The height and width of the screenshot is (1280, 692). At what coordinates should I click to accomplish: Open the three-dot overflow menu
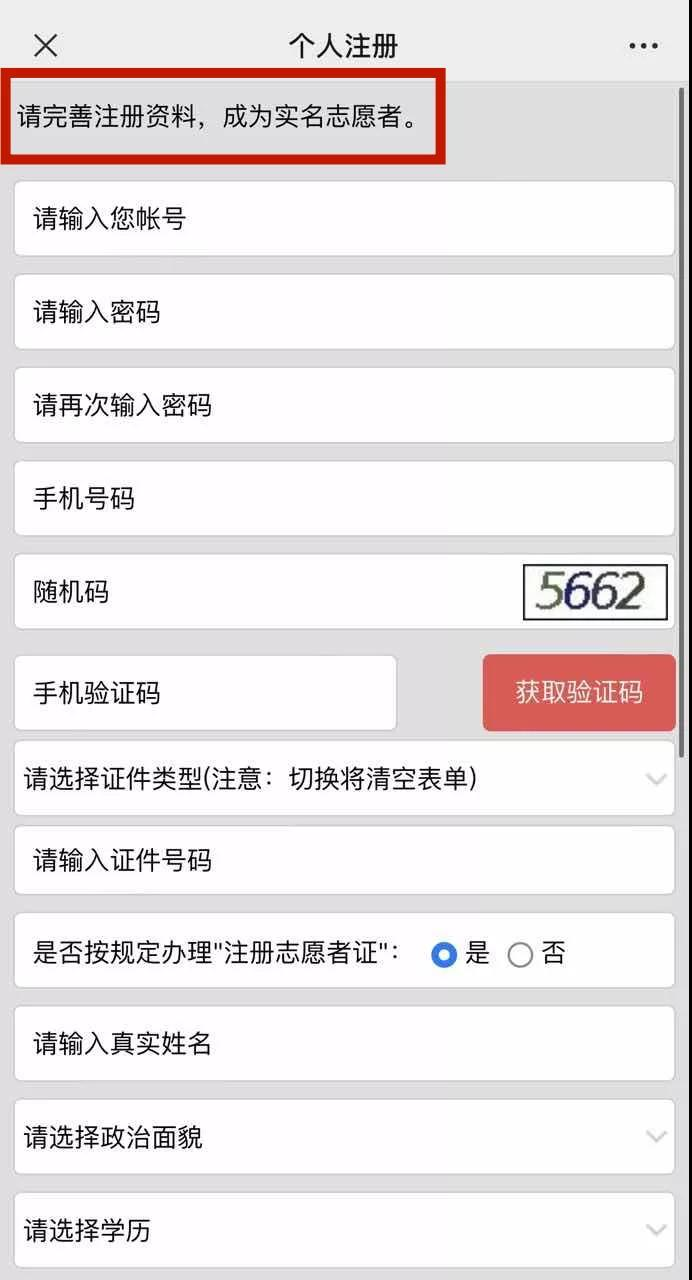pos(643,46)
